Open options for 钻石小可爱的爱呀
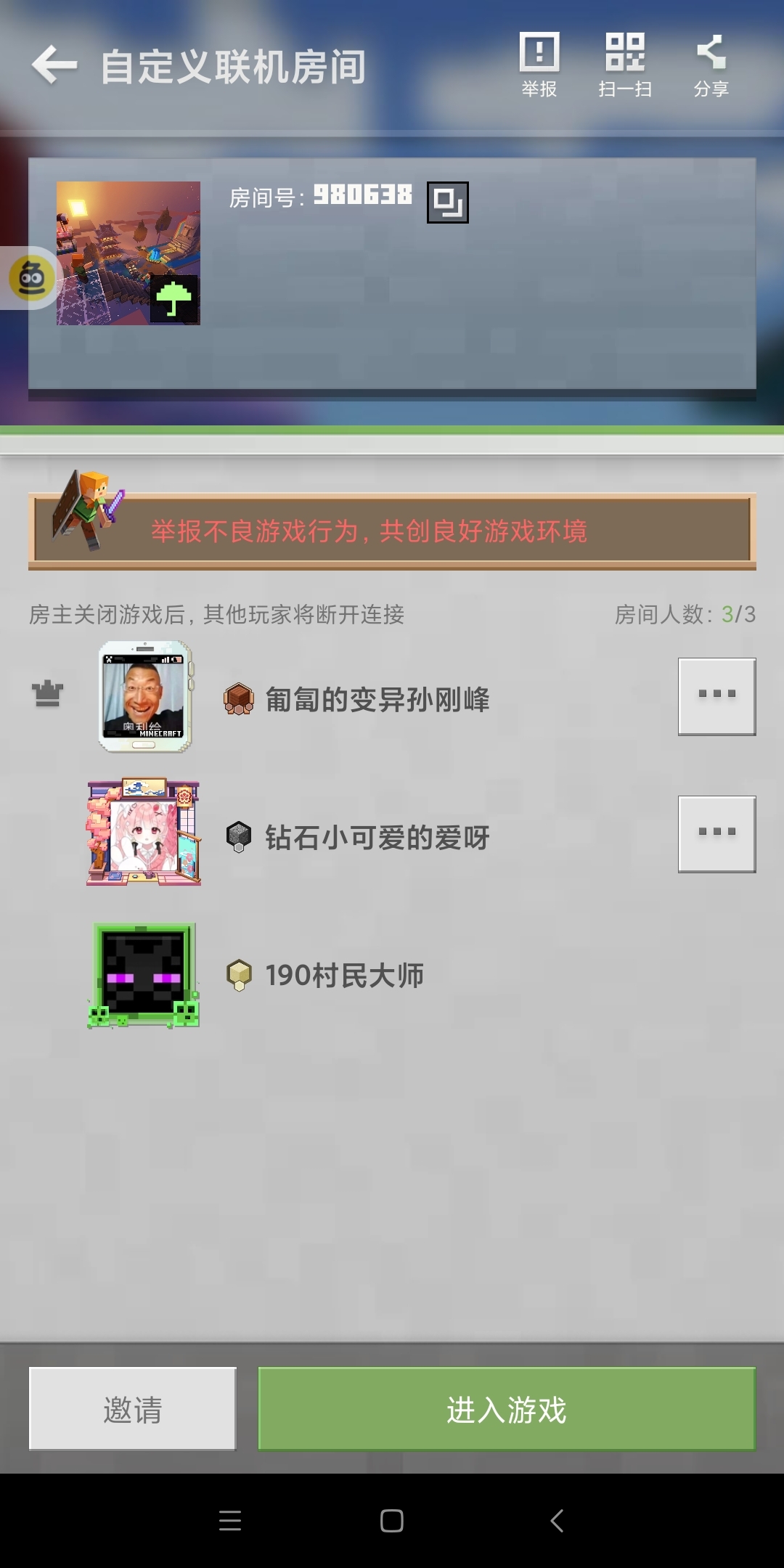784x1568 pixels. tap(716, 834)
